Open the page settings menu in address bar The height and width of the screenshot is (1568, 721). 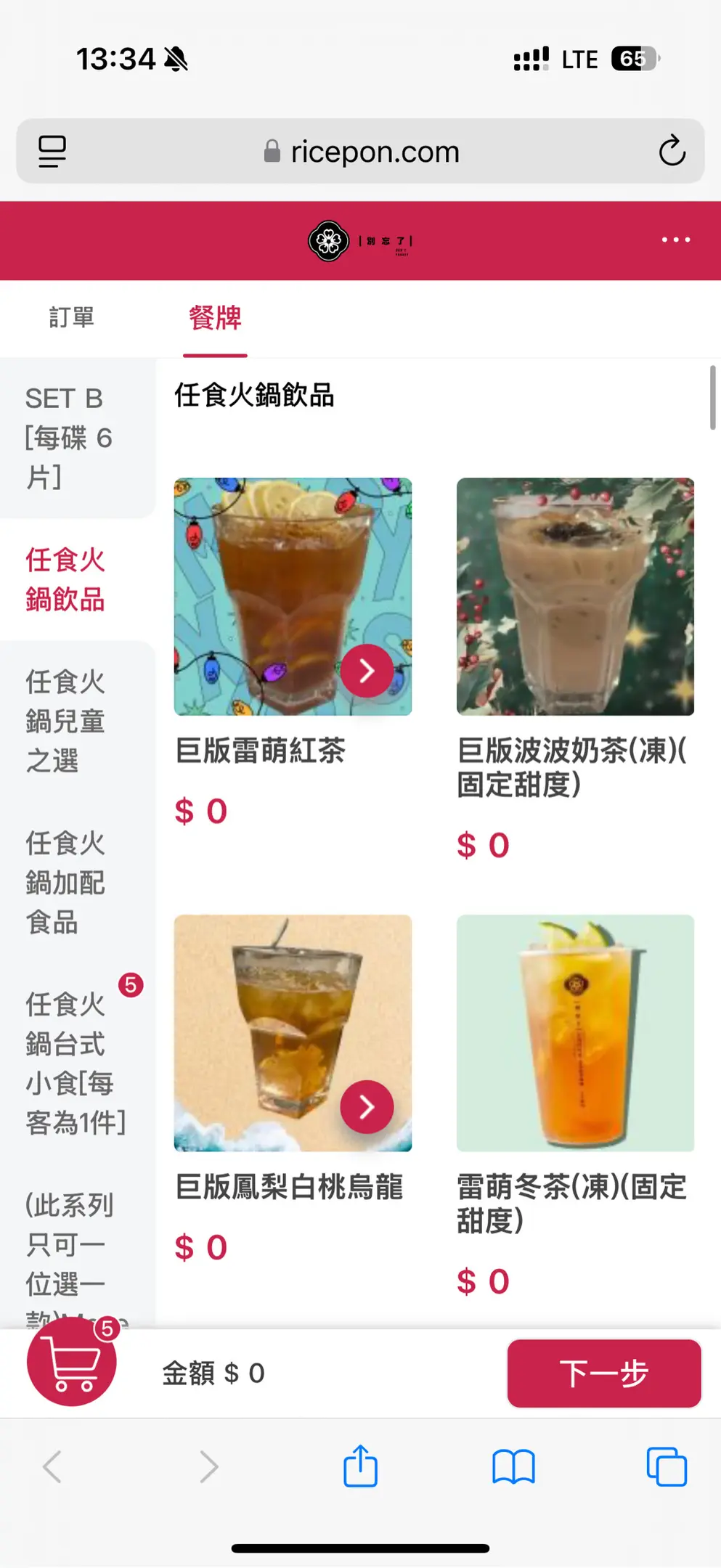coord(52,151)
